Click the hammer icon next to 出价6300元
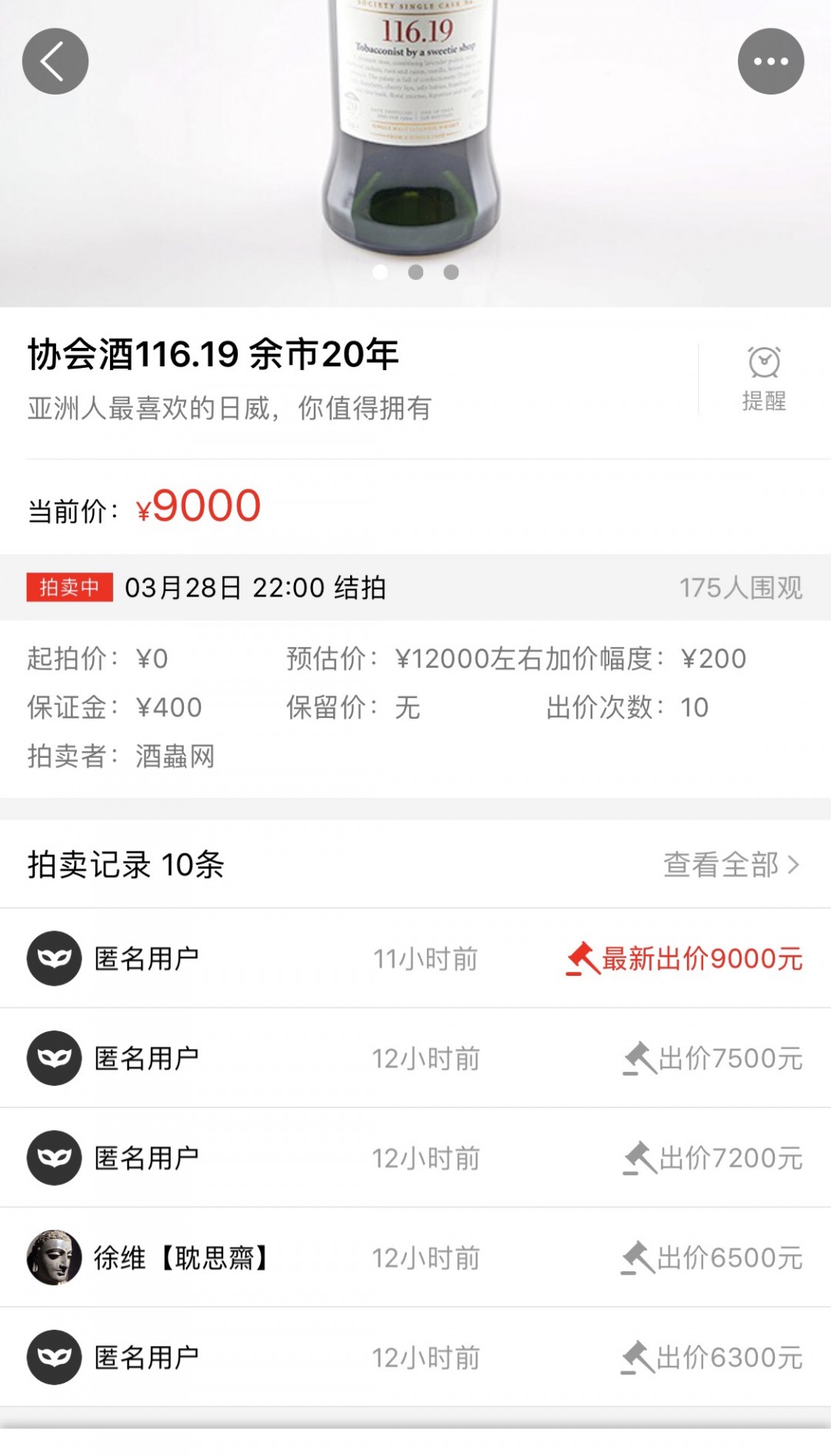The image size is (831, 1456). 637,1357
